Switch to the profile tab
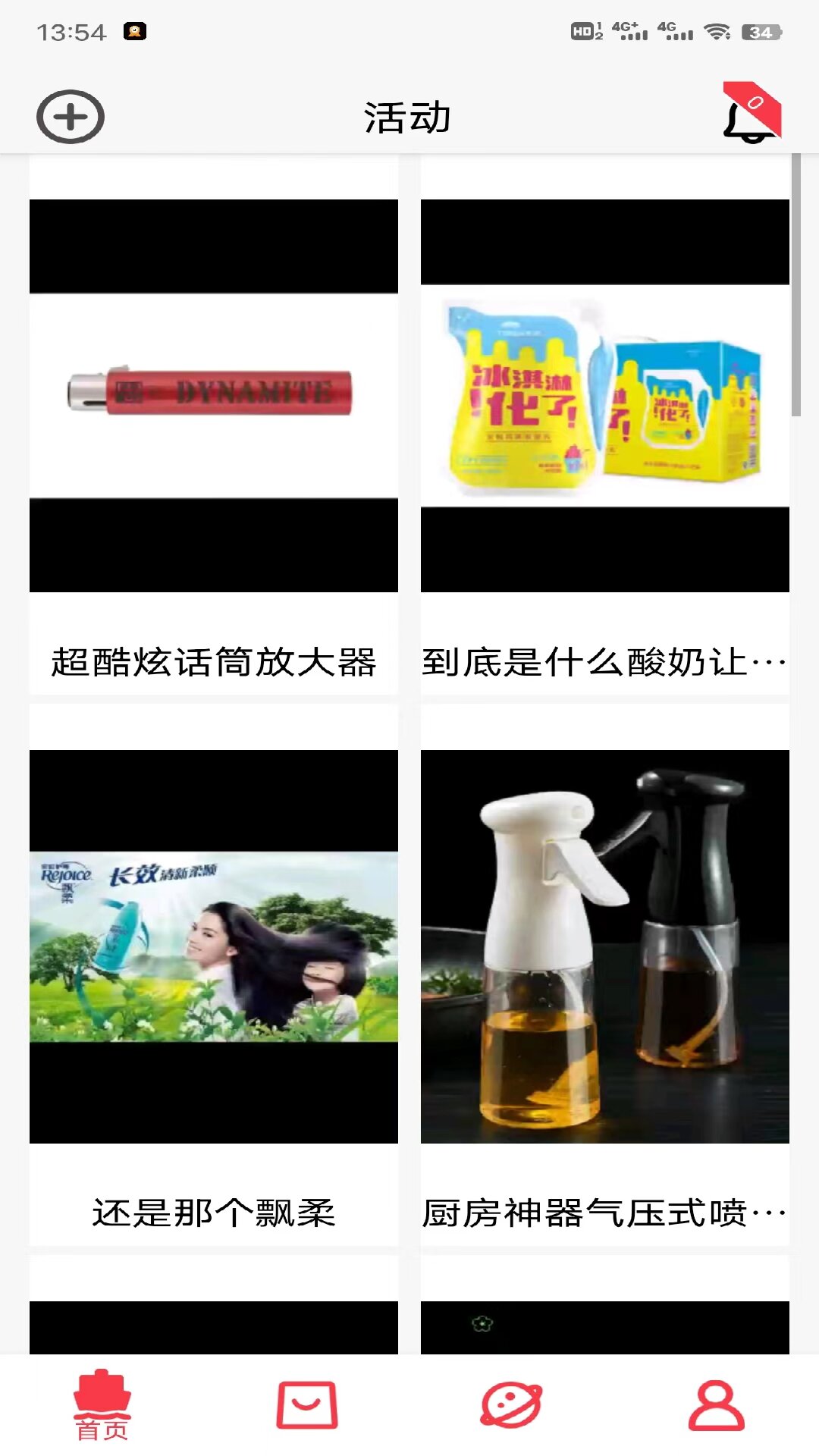Image resolution: width=819 pixels, height=1456 pixels. (716, 1404)
